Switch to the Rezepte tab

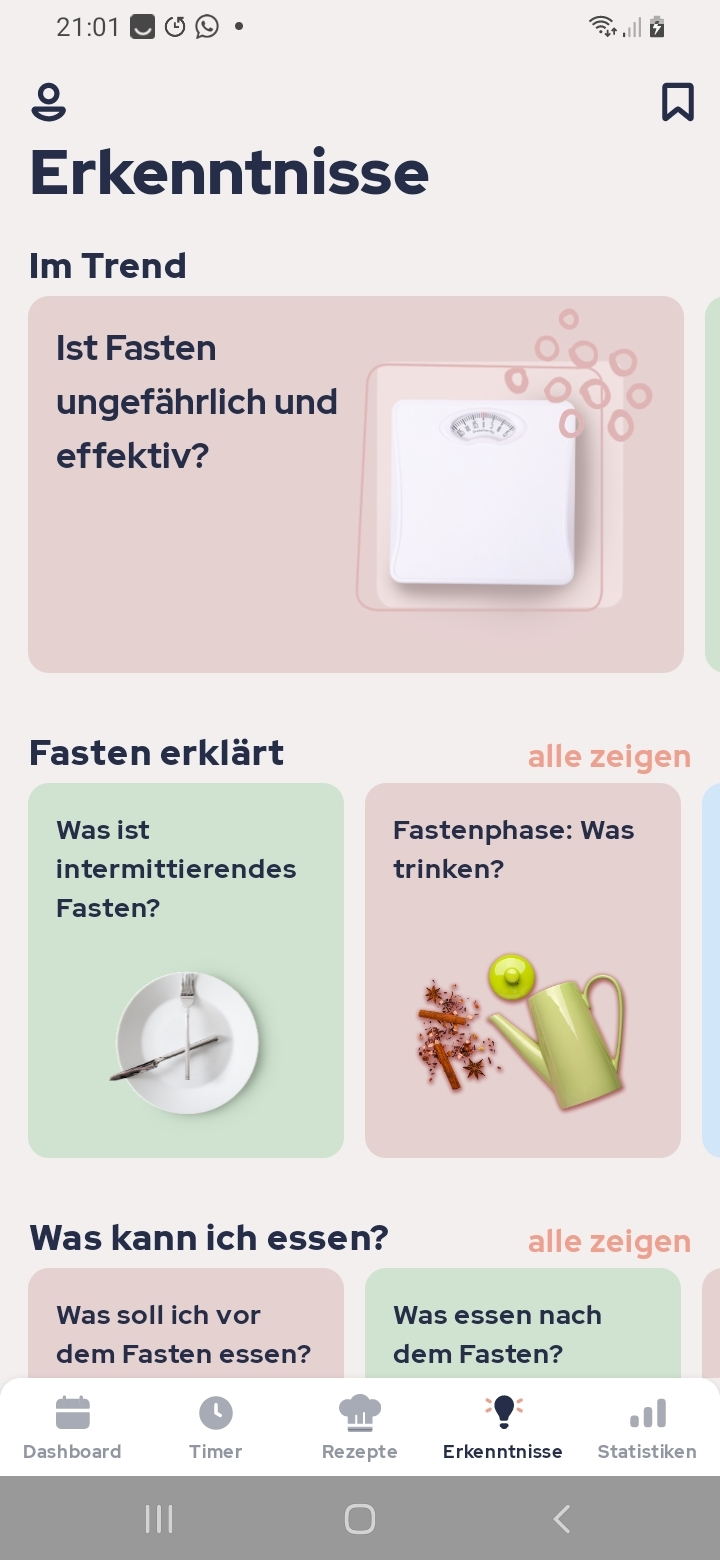point(360,1428)
